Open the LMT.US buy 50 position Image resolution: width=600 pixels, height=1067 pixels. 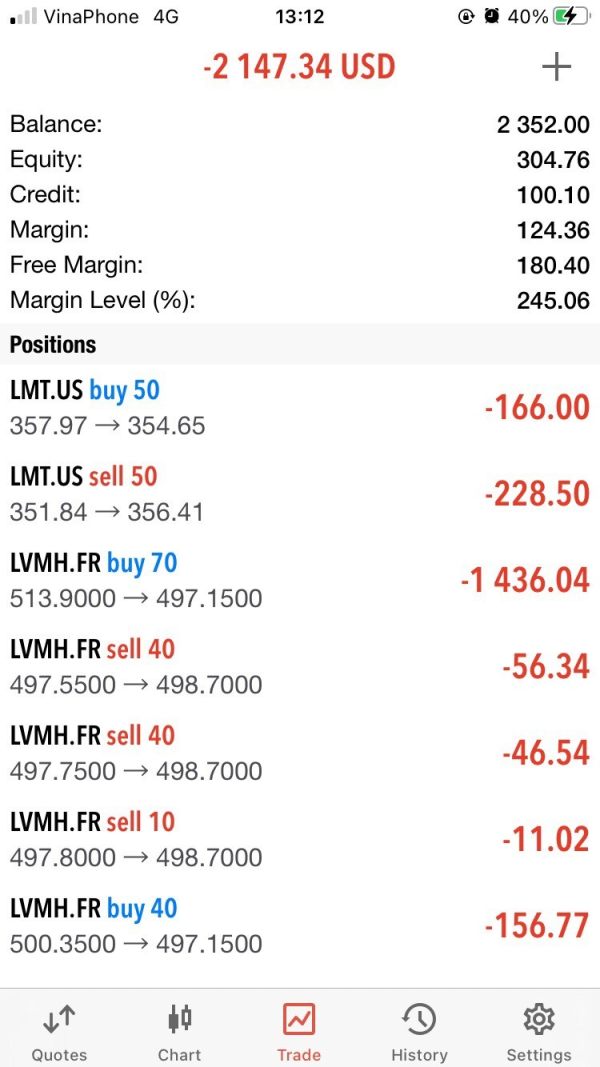click(300, 408)
